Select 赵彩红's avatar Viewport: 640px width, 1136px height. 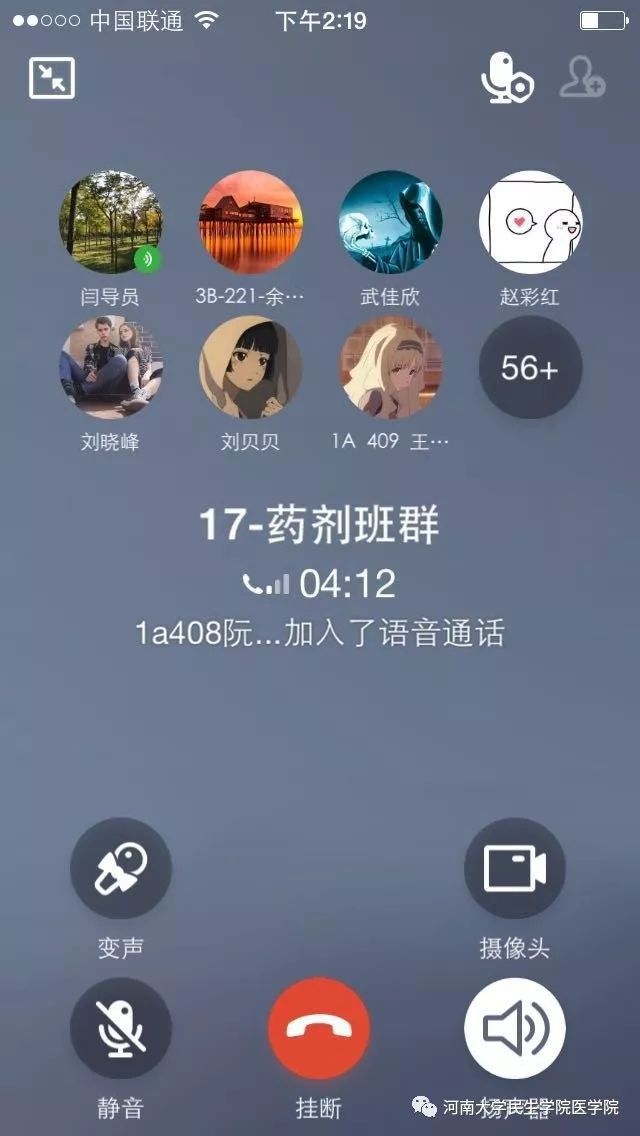click(530, 222)
